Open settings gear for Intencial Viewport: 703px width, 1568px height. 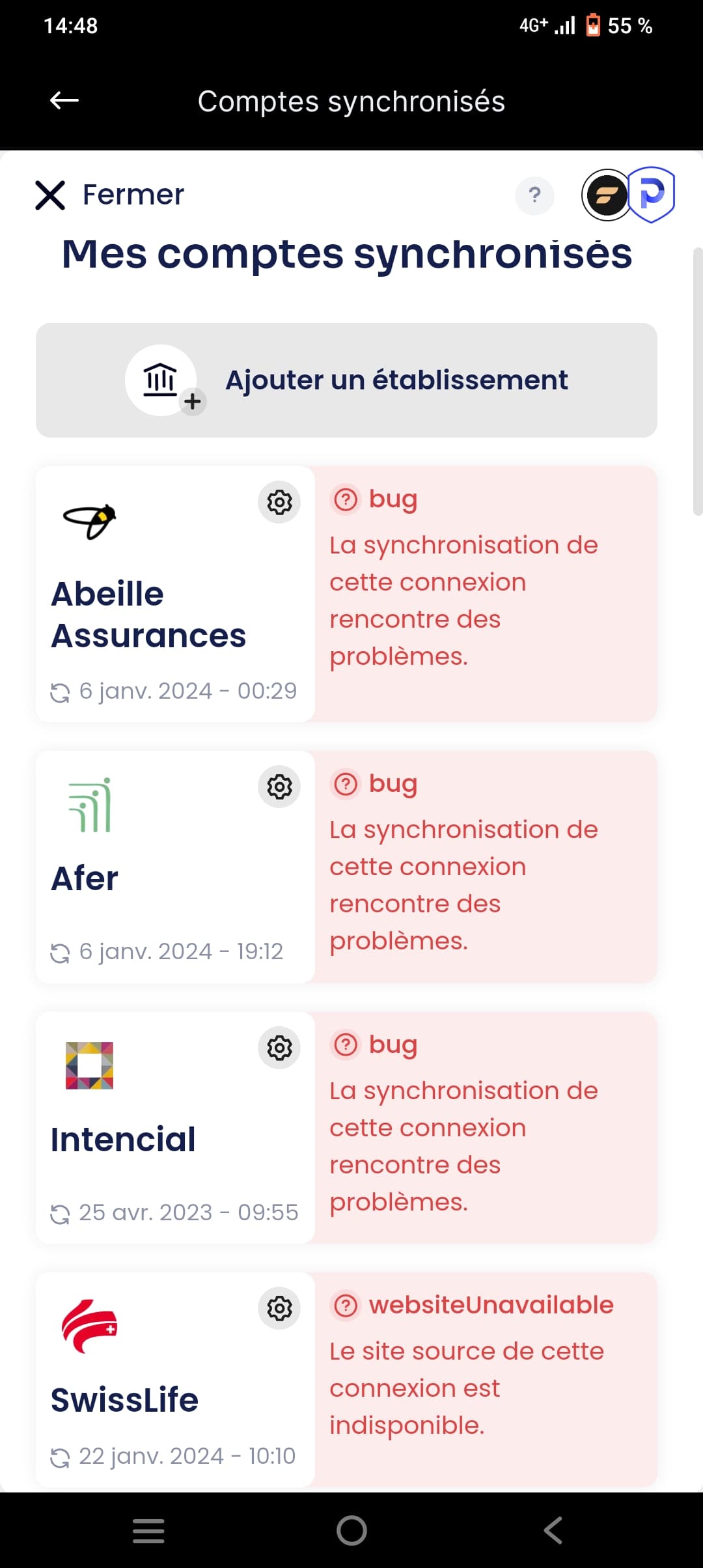[x=279, y=1048]
